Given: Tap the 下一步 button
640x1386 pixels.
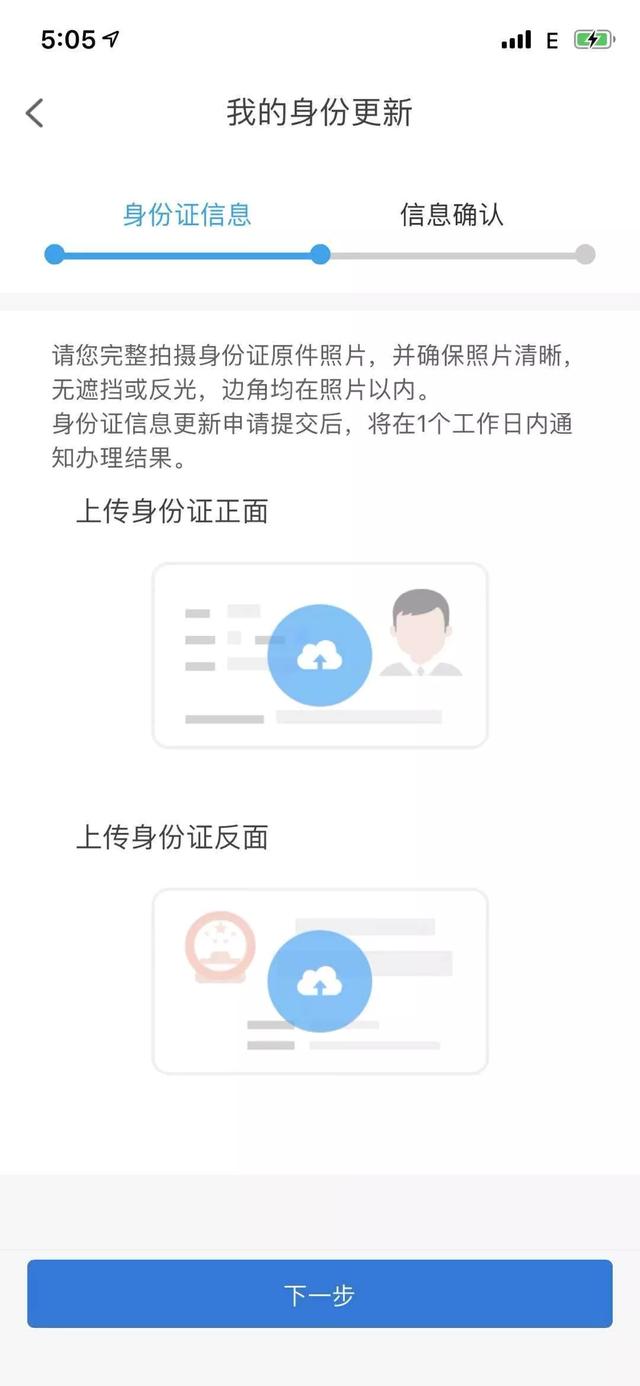Looking at the screenshot, I should (x=320, y=1295).
